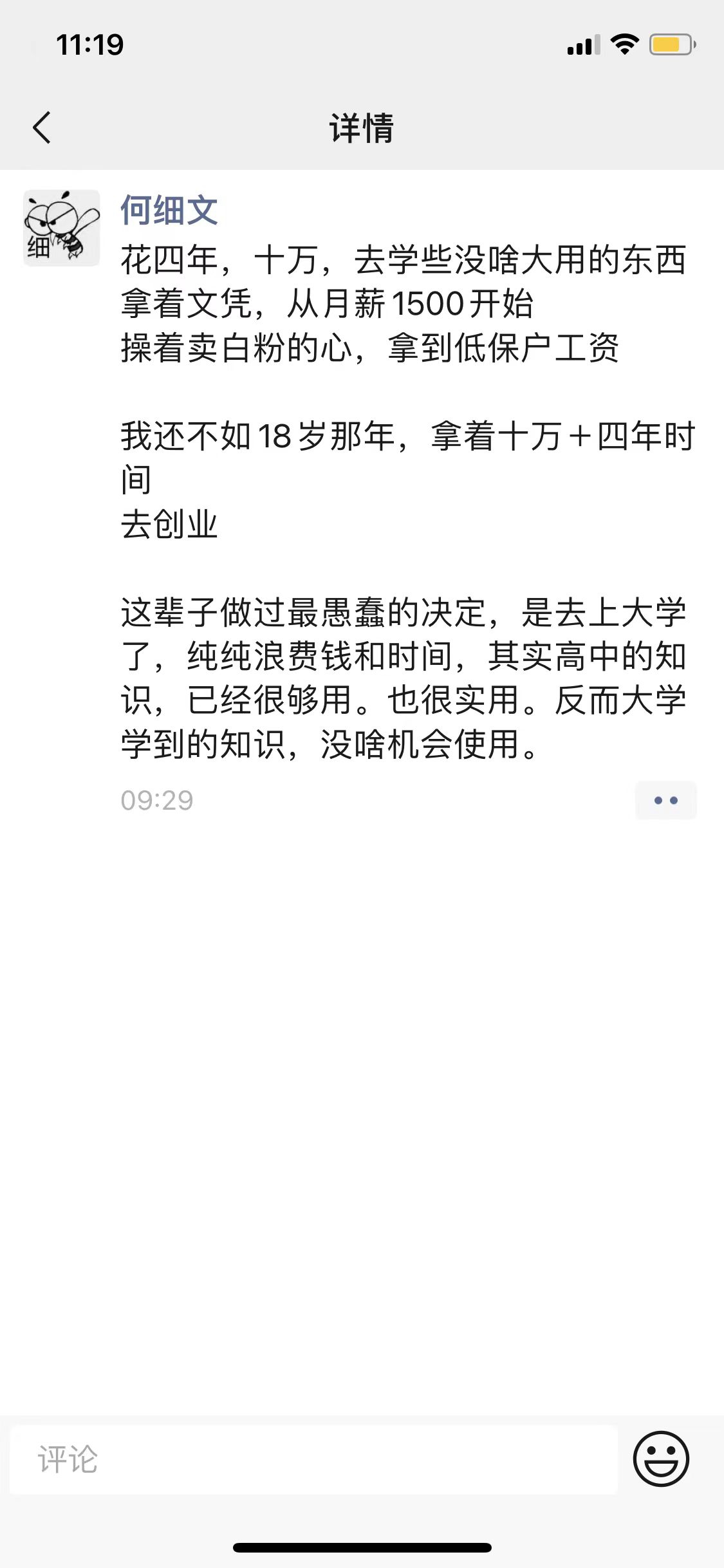Go back using the top-left arrow
Viewport: 724px width, 1568px height.
pos(42,127)
